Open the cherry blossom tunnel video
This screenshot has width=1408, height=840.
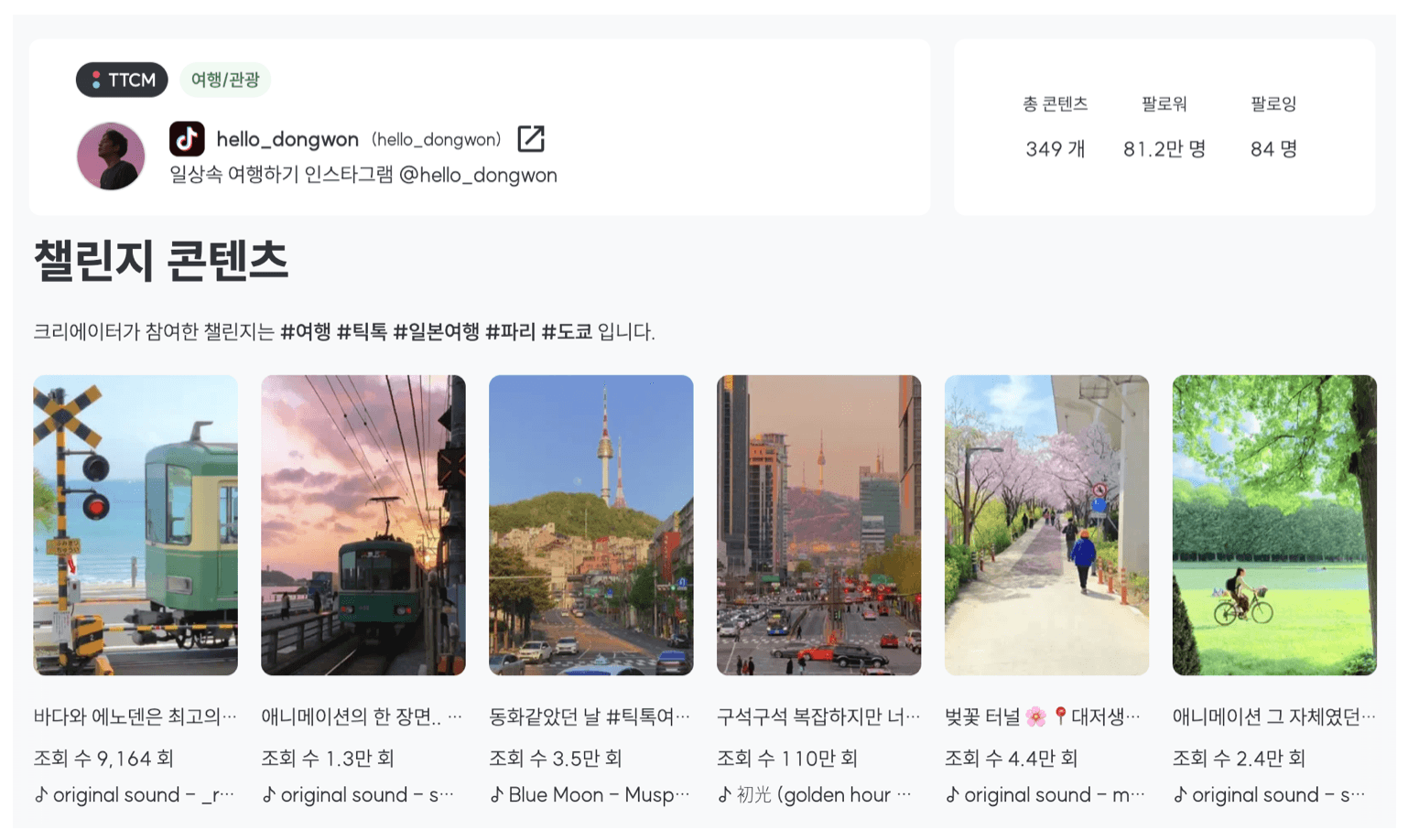pyautogui.click(x=1046, y=525)
